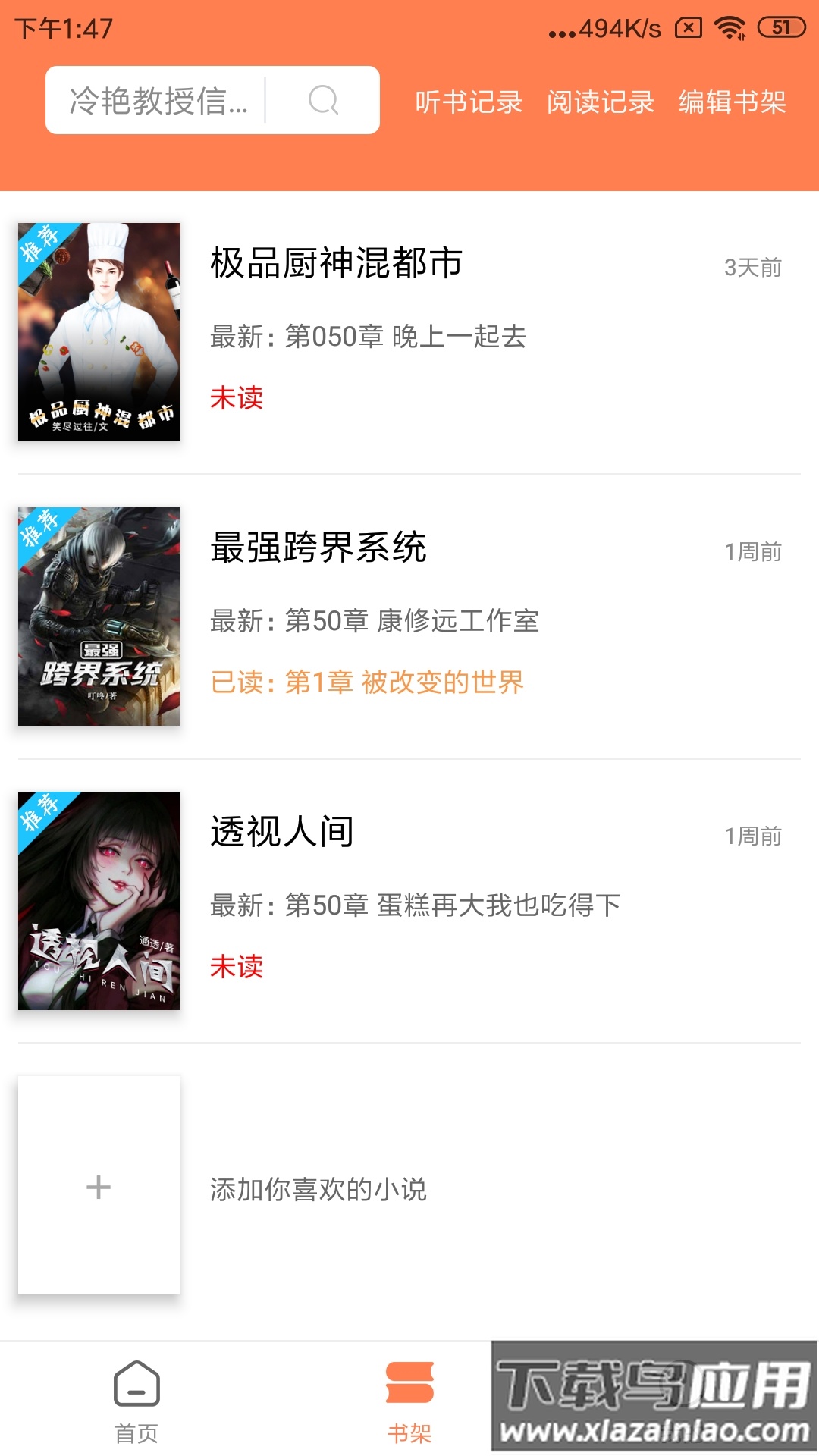Tap 未读 under 透视人间
819x1456 pixels.
(236, 968)
